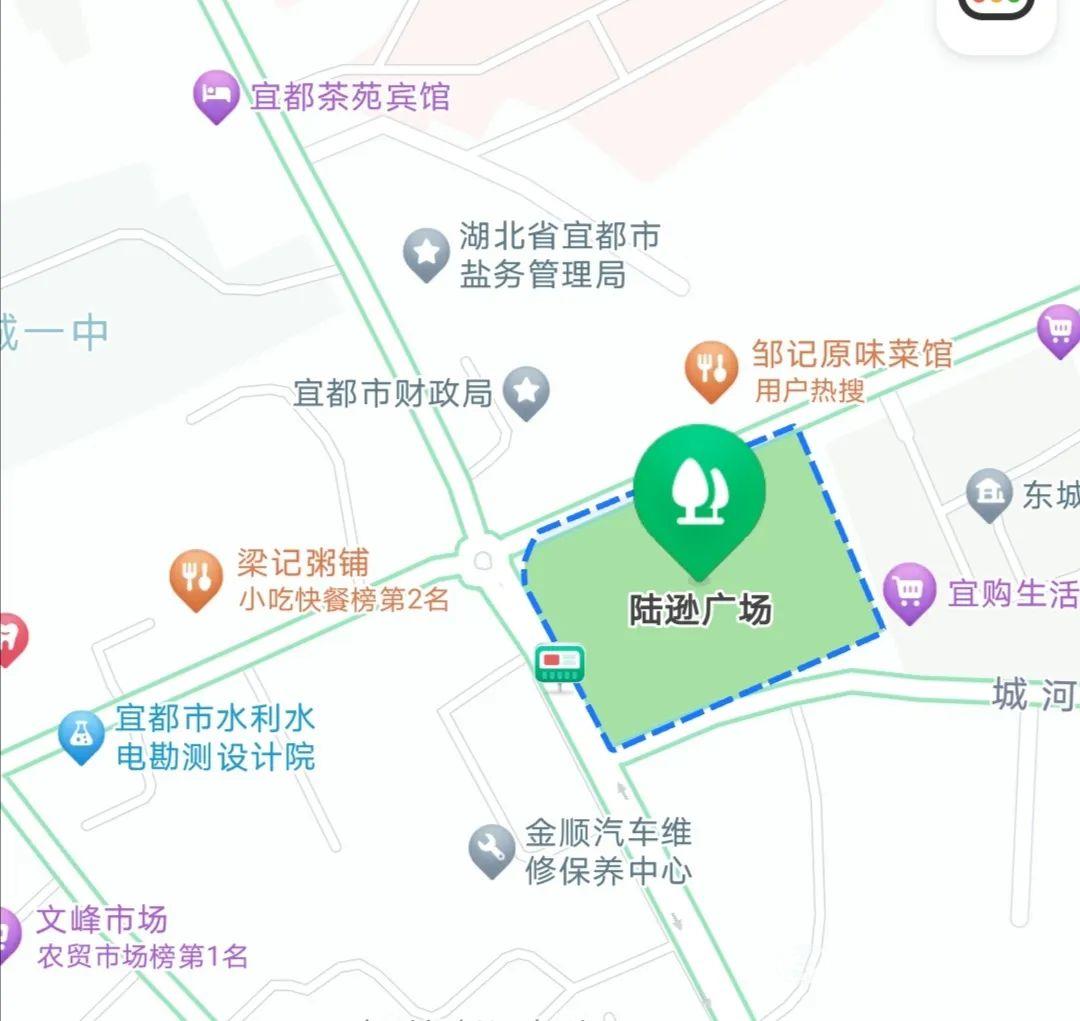Select the 湖北省宜都市盐务管理局 marker
This screenshot has height=1021, width=1080.
[427, 252]
